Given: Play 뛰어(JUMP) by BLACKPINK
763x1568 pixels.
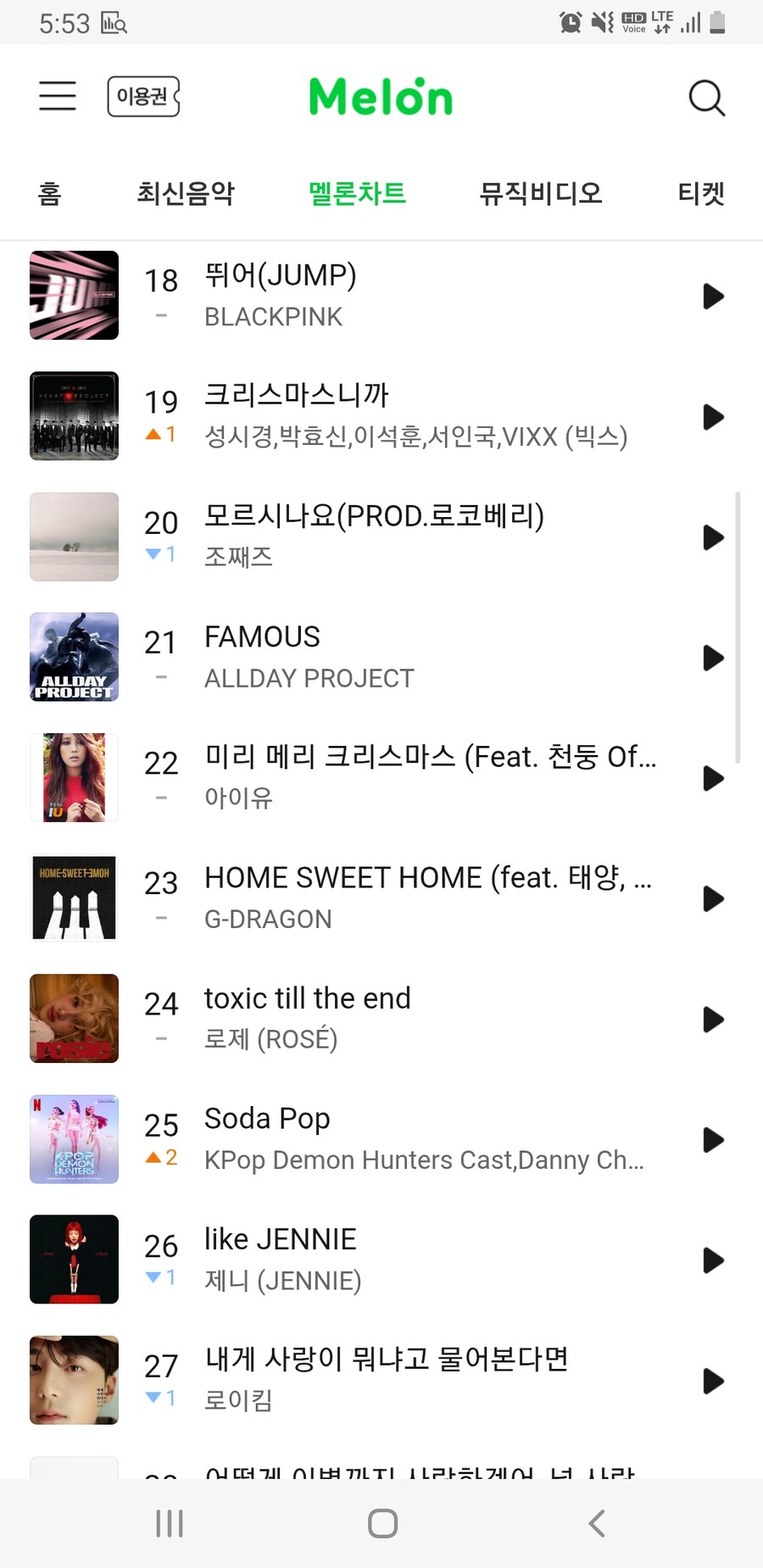Looking at the screenshot, I should pos(713,297).
